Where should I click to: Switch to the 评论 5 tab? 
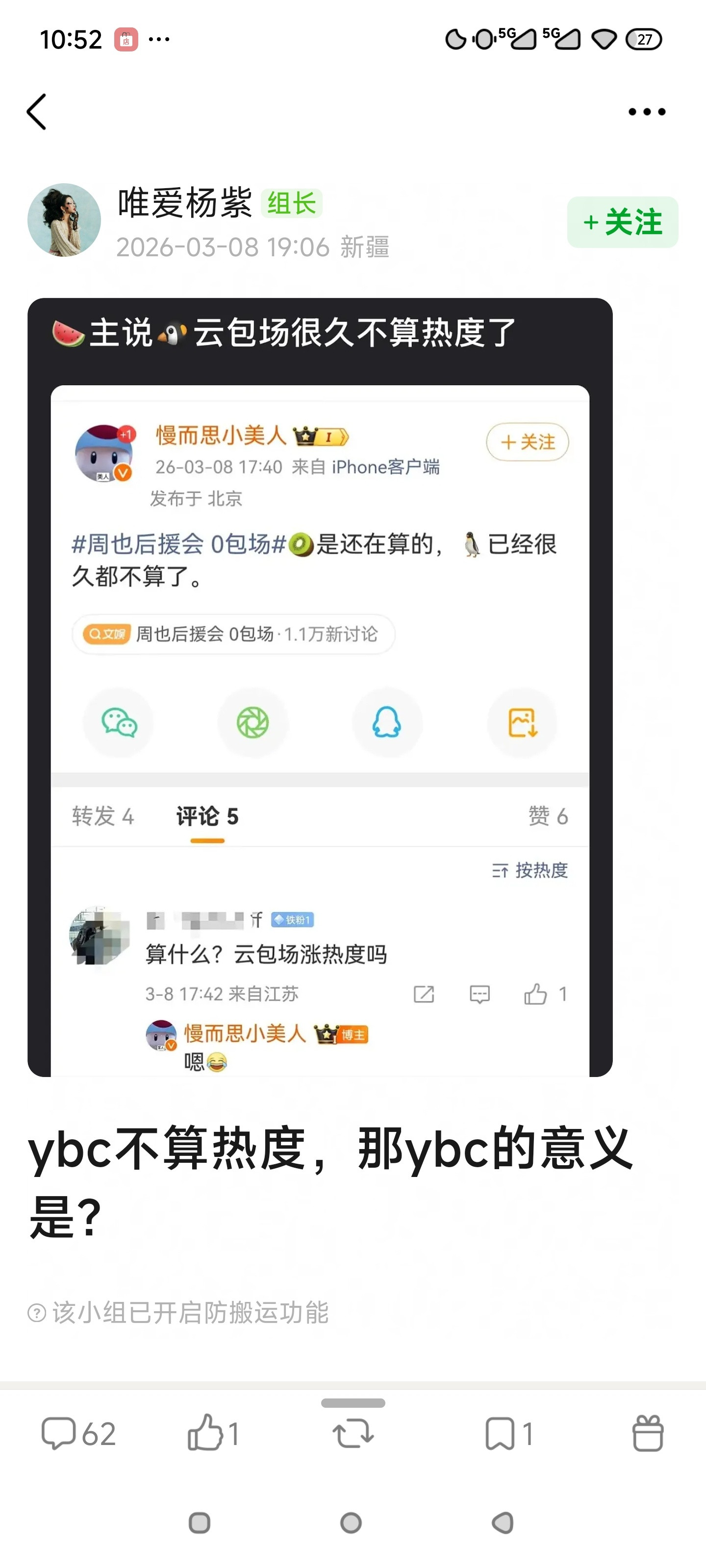[206, 816]
